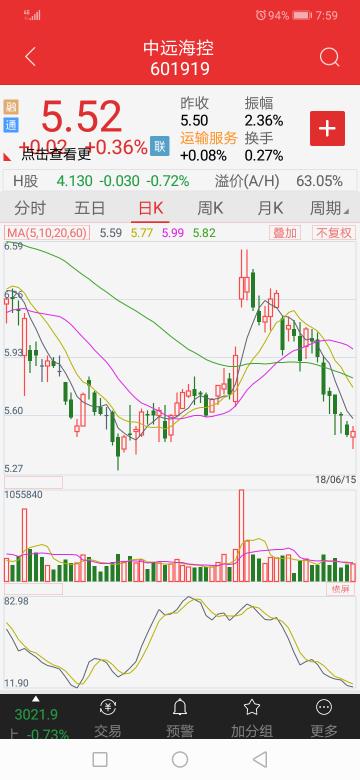Switch to the 分时 chart tab
Screen dimensions: 360x780
point(30,208)
